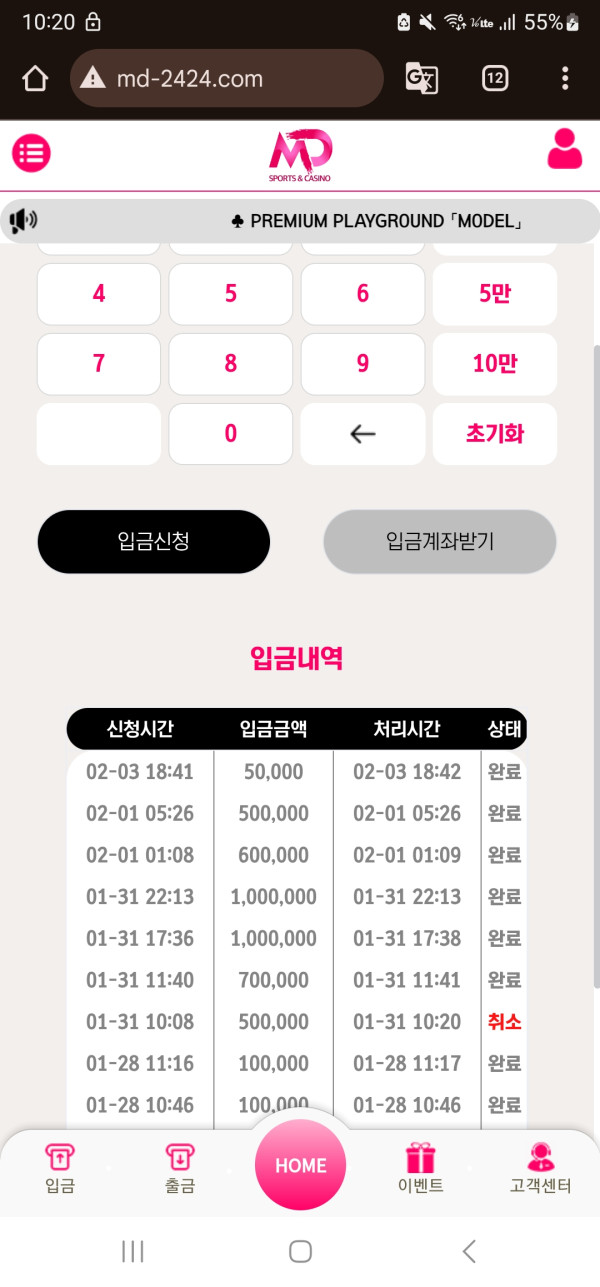This screenshot has width=600, height=1287.
Task: Tap the 0 key
Action: [231, 434]
